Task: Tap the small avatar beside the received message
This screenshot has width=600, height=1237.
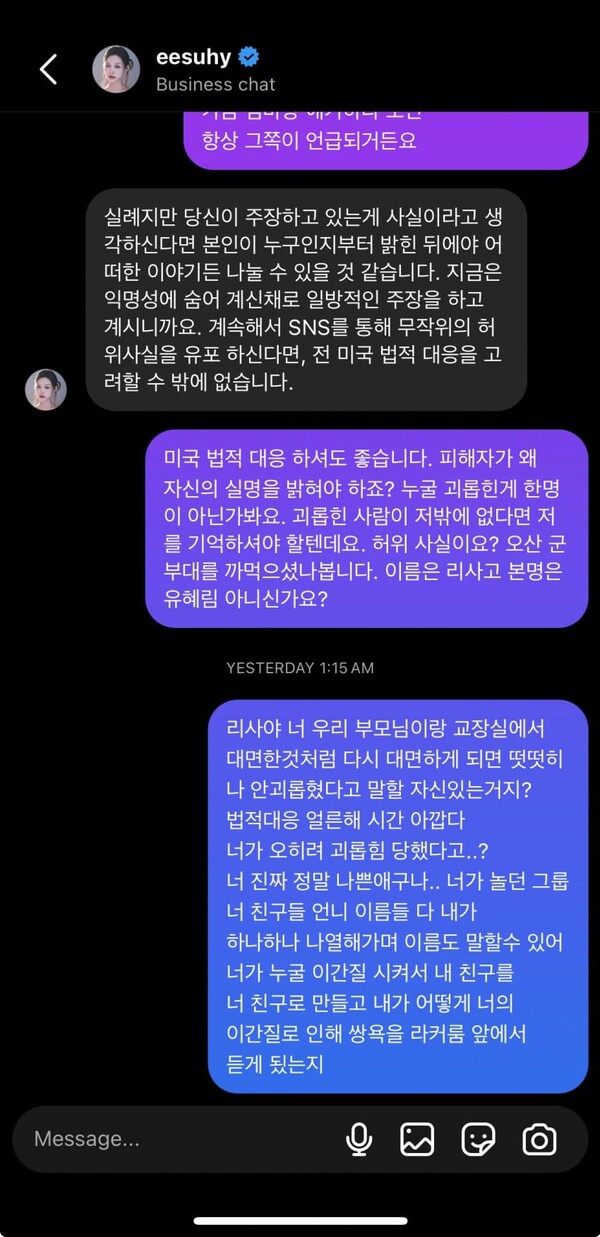Action: point(46,389)
